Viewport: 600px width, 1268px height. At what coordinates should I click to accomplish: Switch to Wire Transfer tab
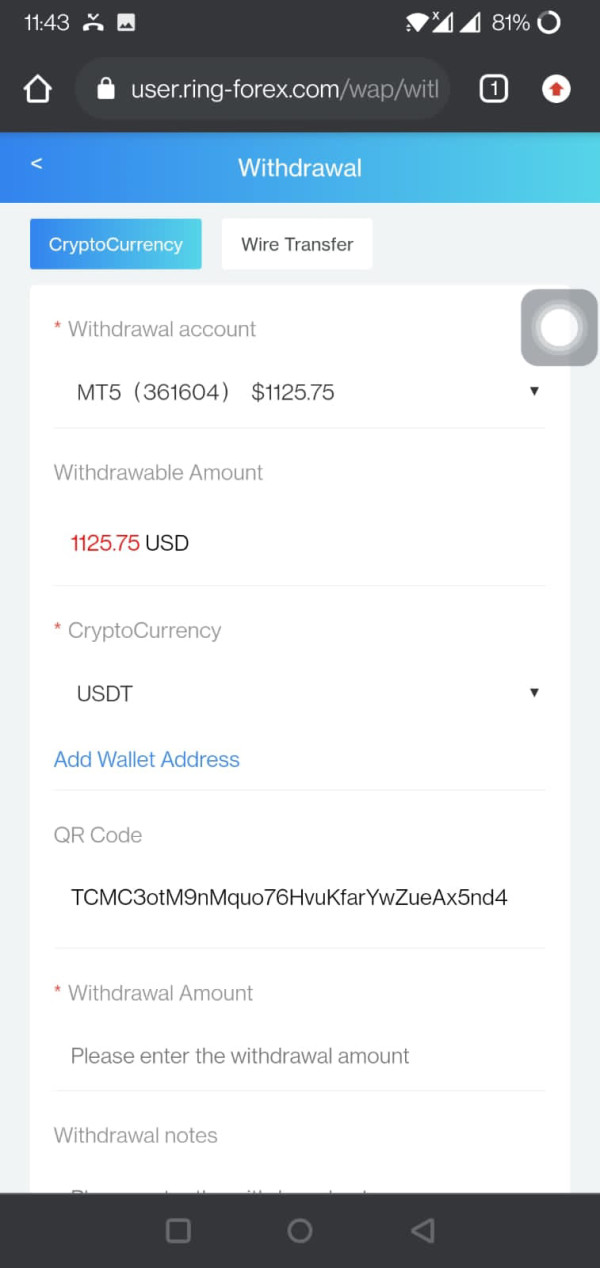297,244
